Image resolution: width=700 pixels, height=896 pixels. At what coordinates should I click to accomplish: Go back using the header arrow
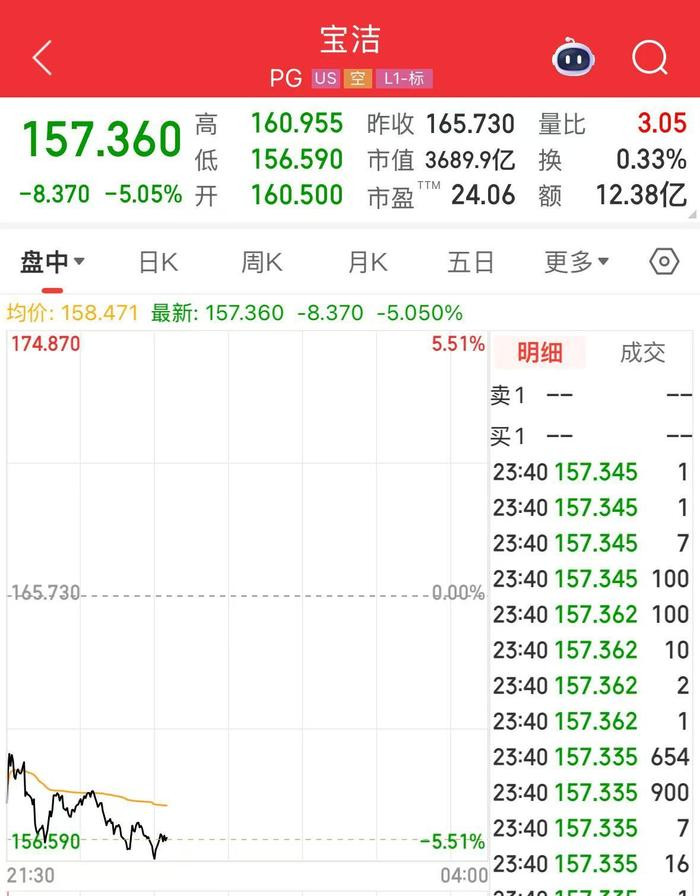point(42,58)
